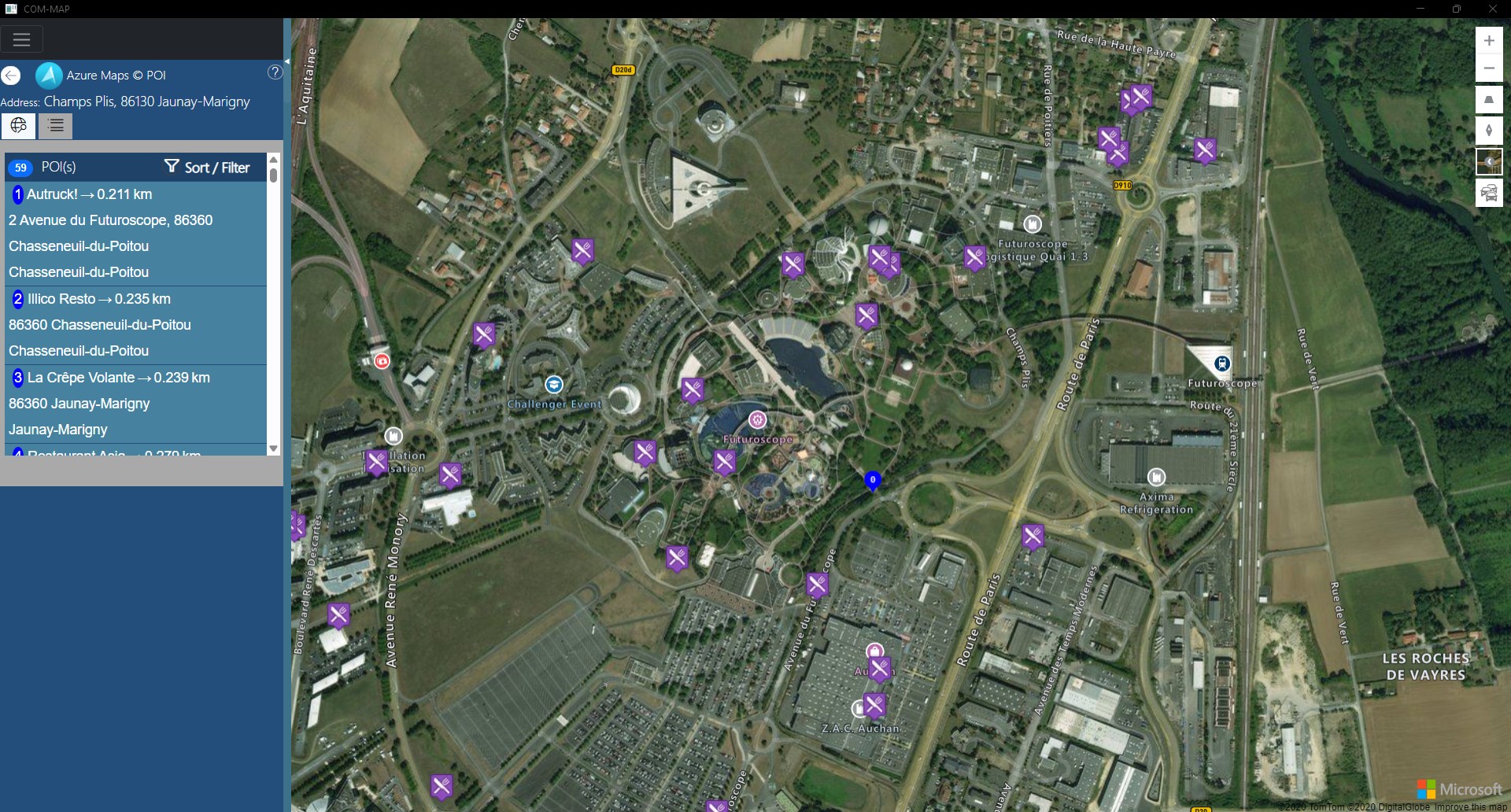Open Sort / Filter options
This screenshot has width=1511, height=812.
(207, 168)
